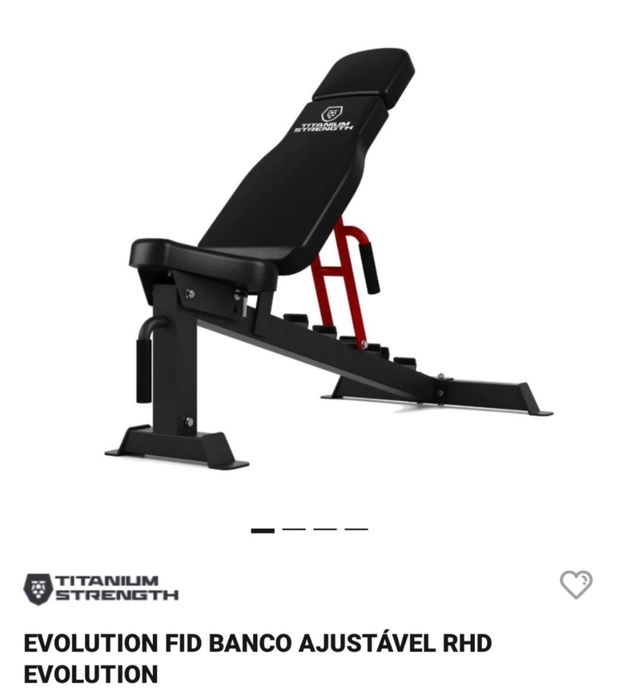Show the fourth image via indicator dash
This screenshot has height=699, width=627.
click(356, 530)
